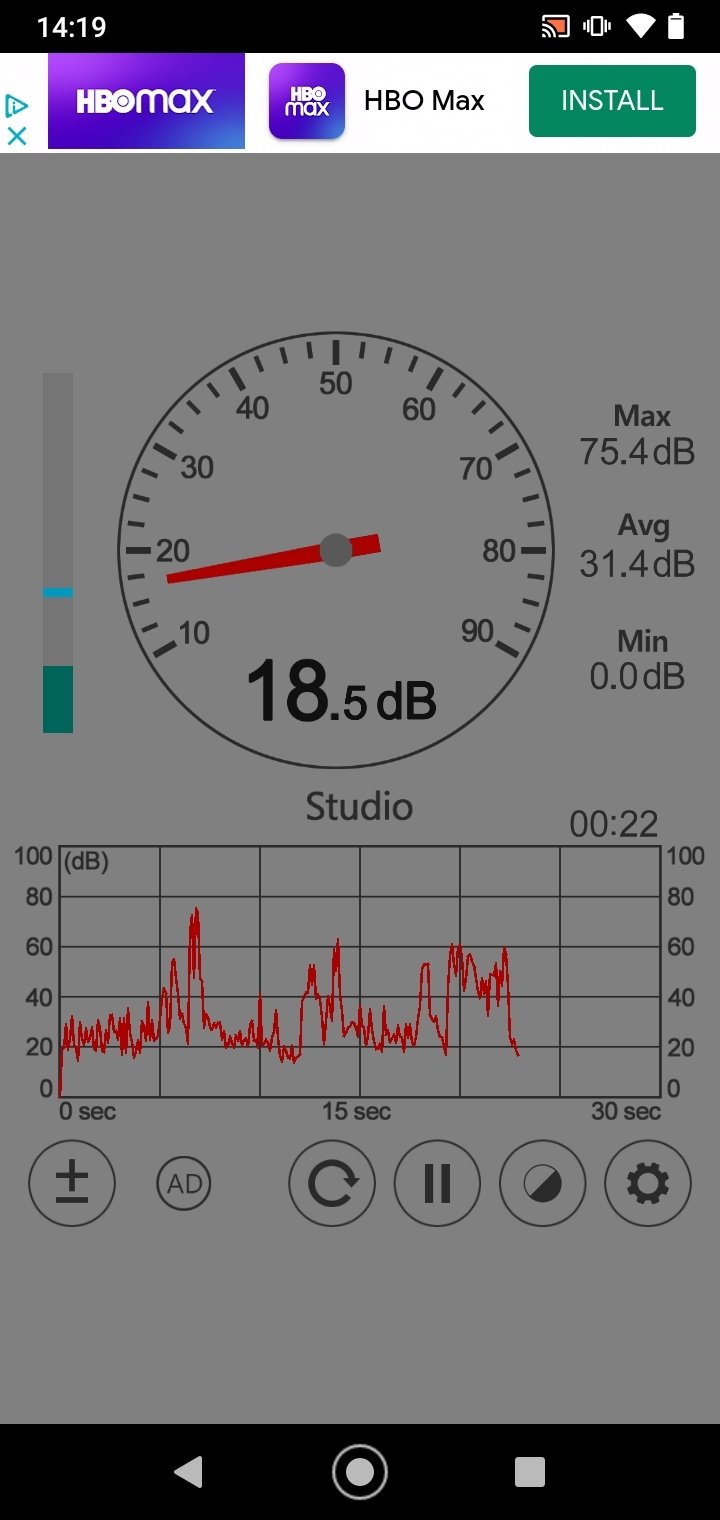
Task: Open the ad info triangle icon
Action: pyautogui.click(x=17, y=106)
